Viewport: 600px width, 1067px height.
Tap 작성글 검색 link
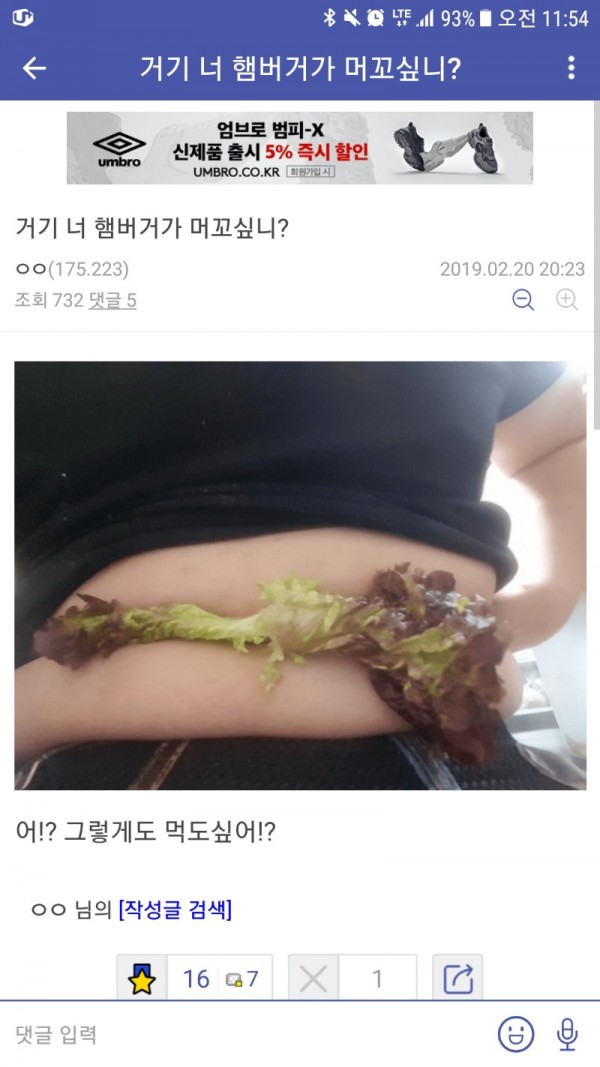(x=175, y=910)
